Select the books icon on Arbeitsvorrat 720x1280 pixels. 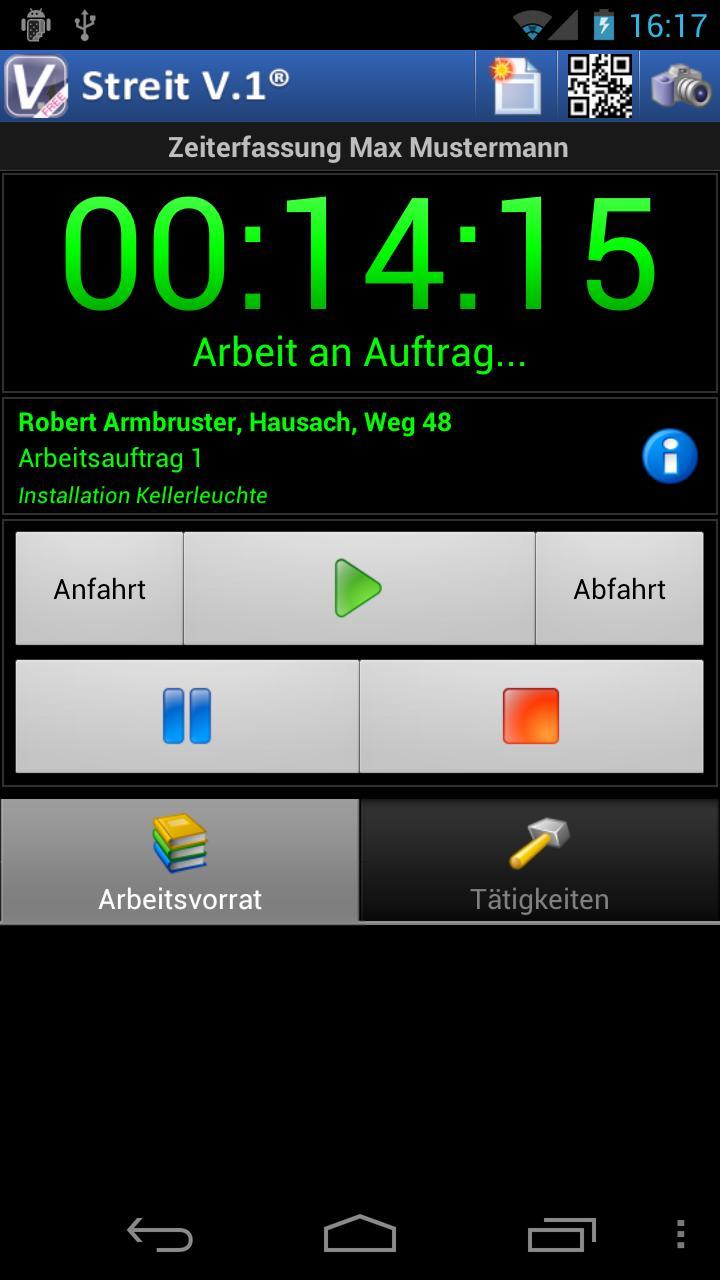click(x=178, y=843)
